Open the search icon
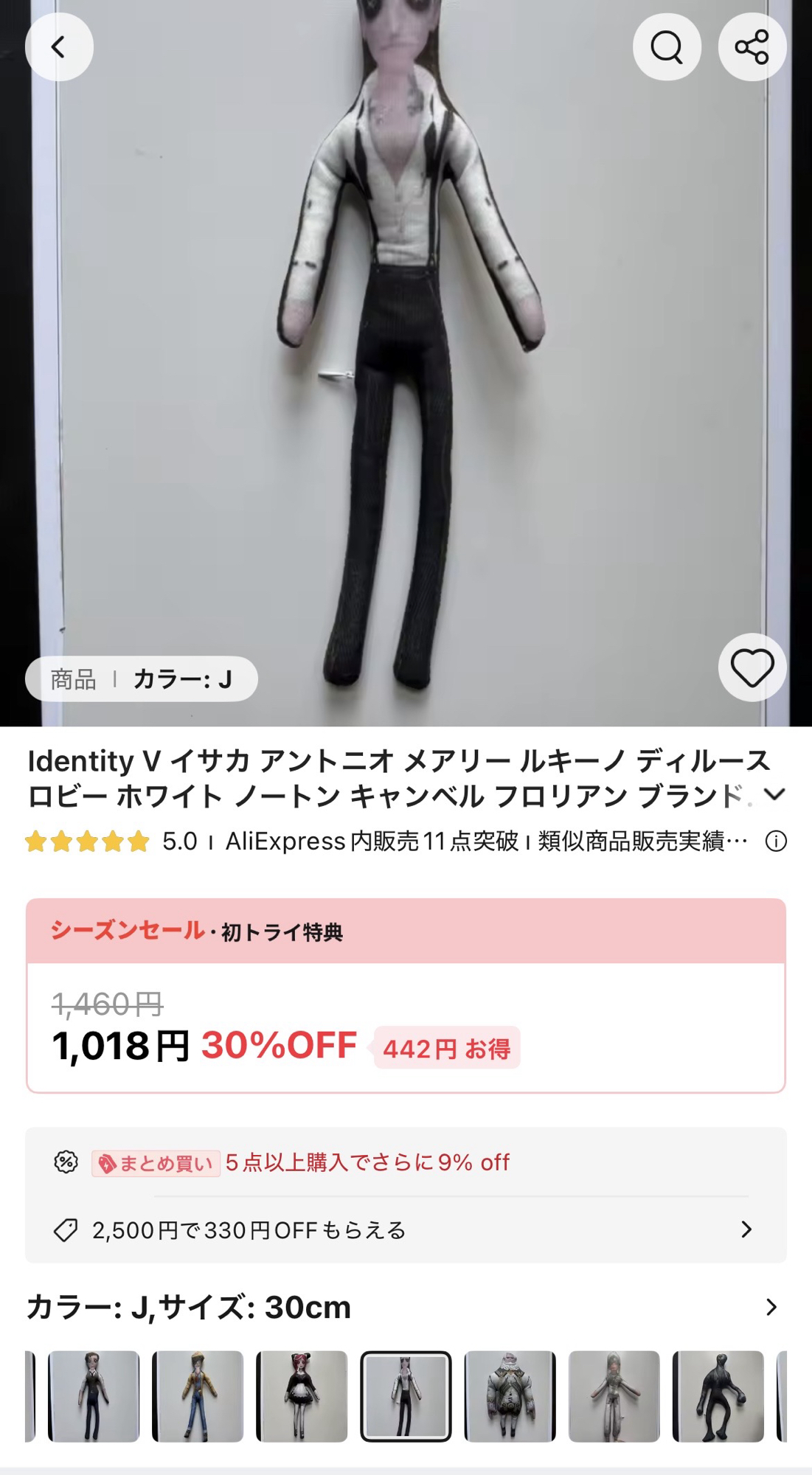 [x=667, y=47]
